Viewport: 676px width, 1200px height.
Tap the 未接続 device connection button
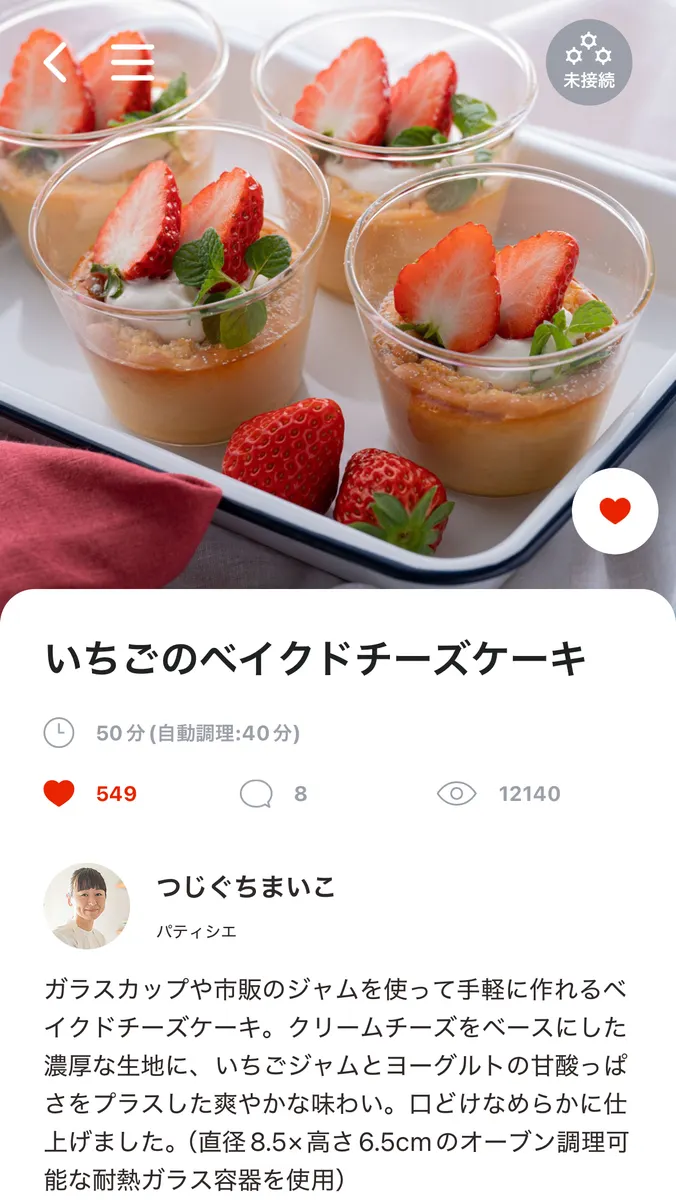(x=589, y=62)
